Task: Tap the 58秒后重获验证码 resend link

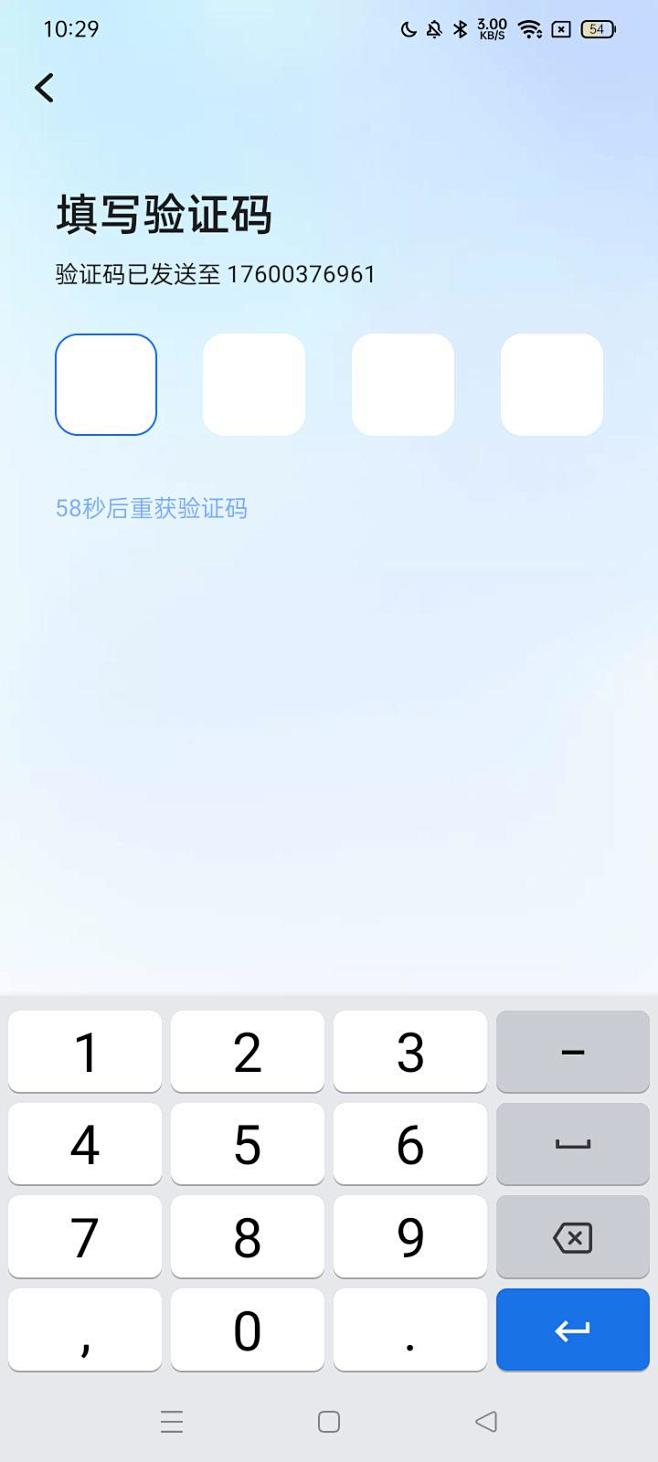Action: 151,509
